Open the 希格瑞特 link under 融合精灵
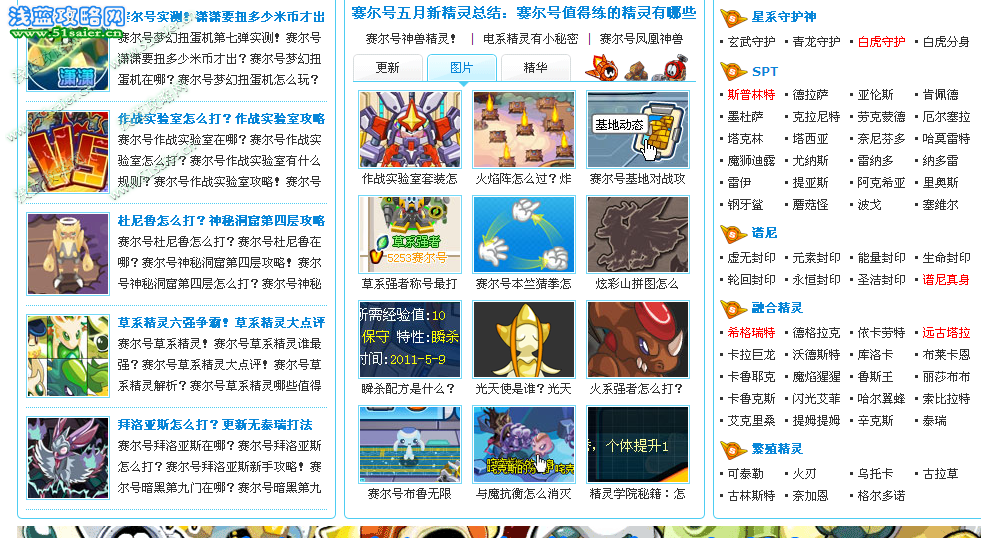Image resolution: width=981 pixels, height=538 pixels. (x=751, y=333)
